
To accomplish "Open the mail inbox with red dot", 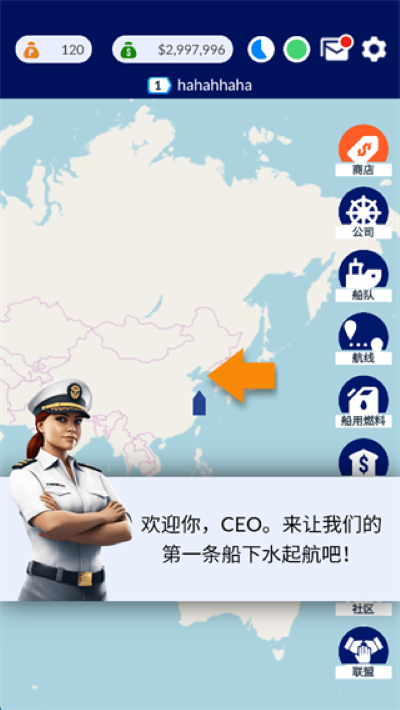I will coord(336,48).
